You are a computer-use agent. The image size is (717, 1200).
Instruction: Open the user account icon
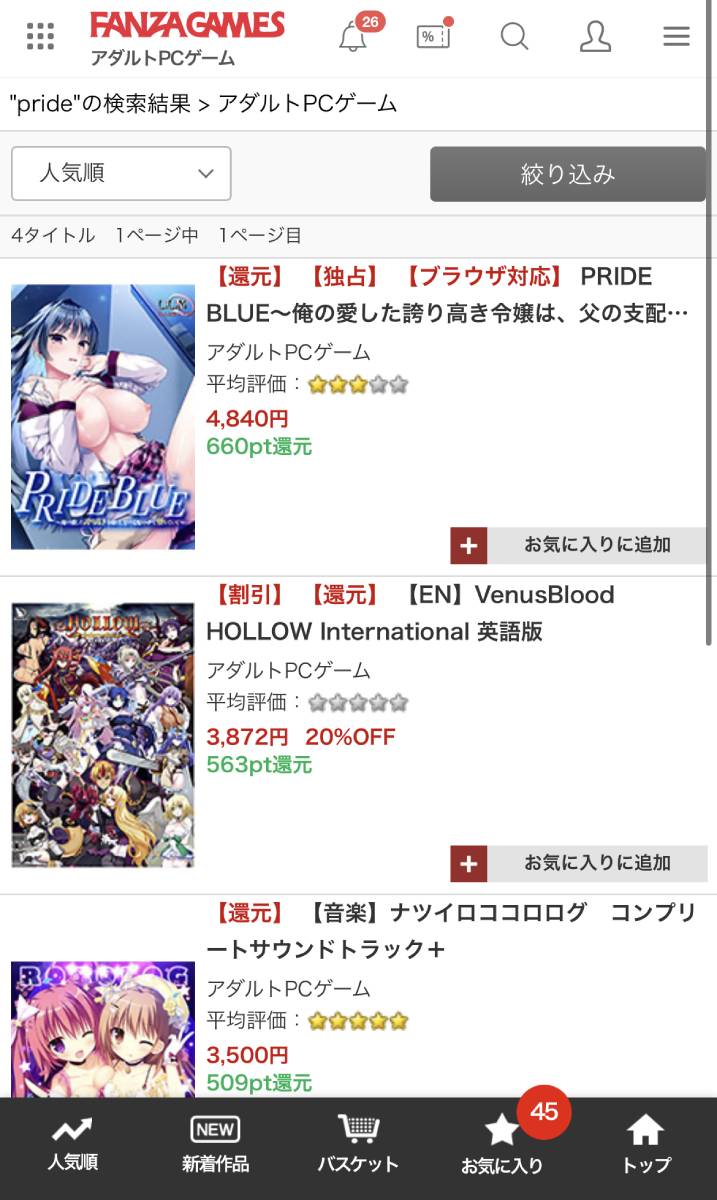pos(595,37)
